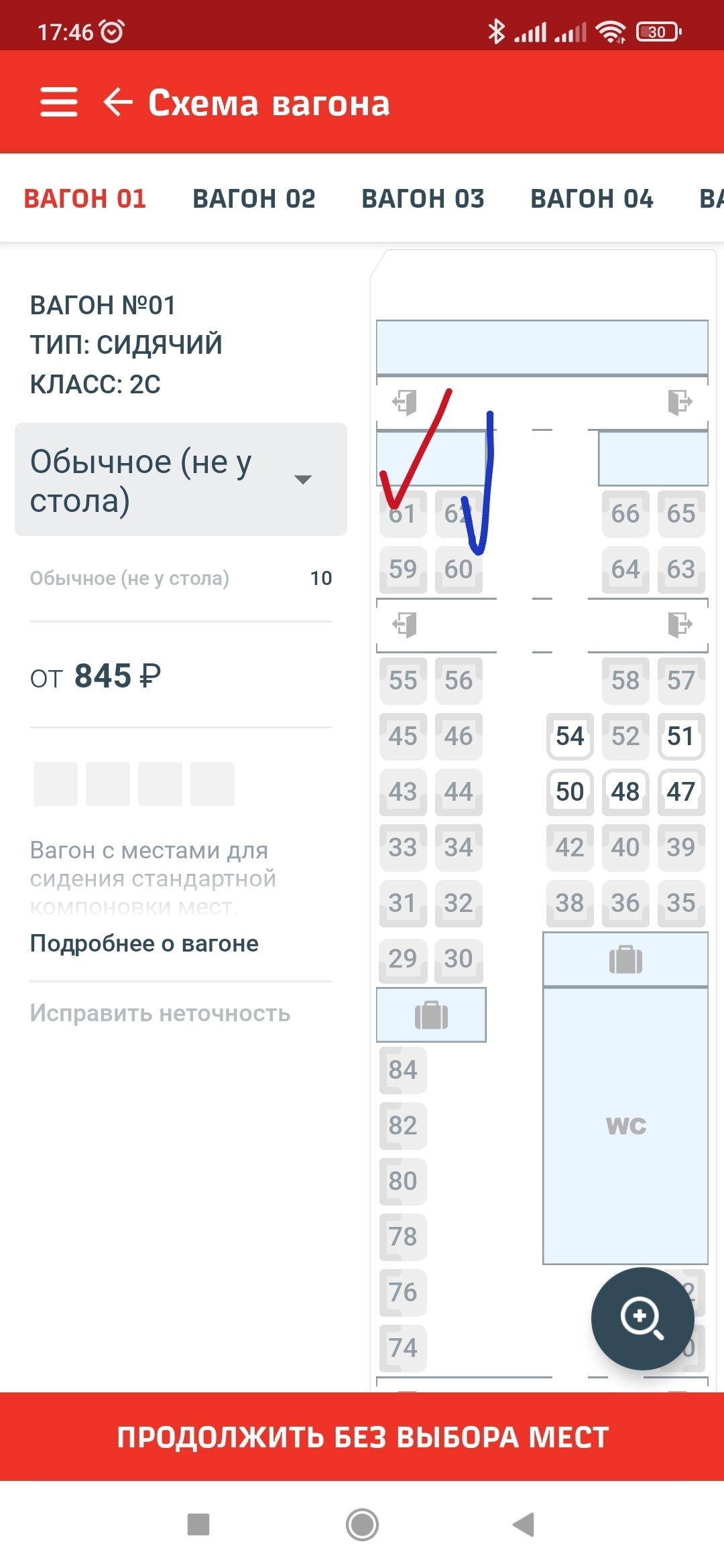
Task: Go back from Схема вагона
Action: (x=118, y=103)
